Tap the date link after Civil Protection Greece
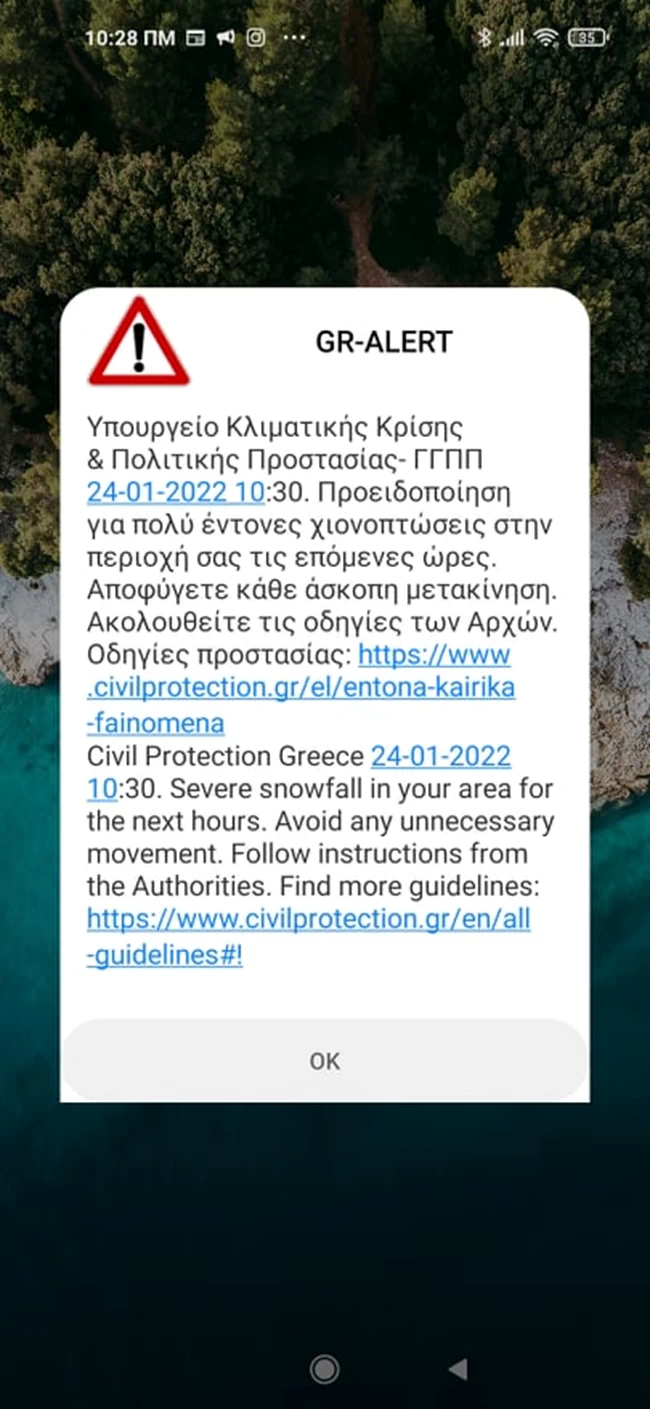 [440, 756]
